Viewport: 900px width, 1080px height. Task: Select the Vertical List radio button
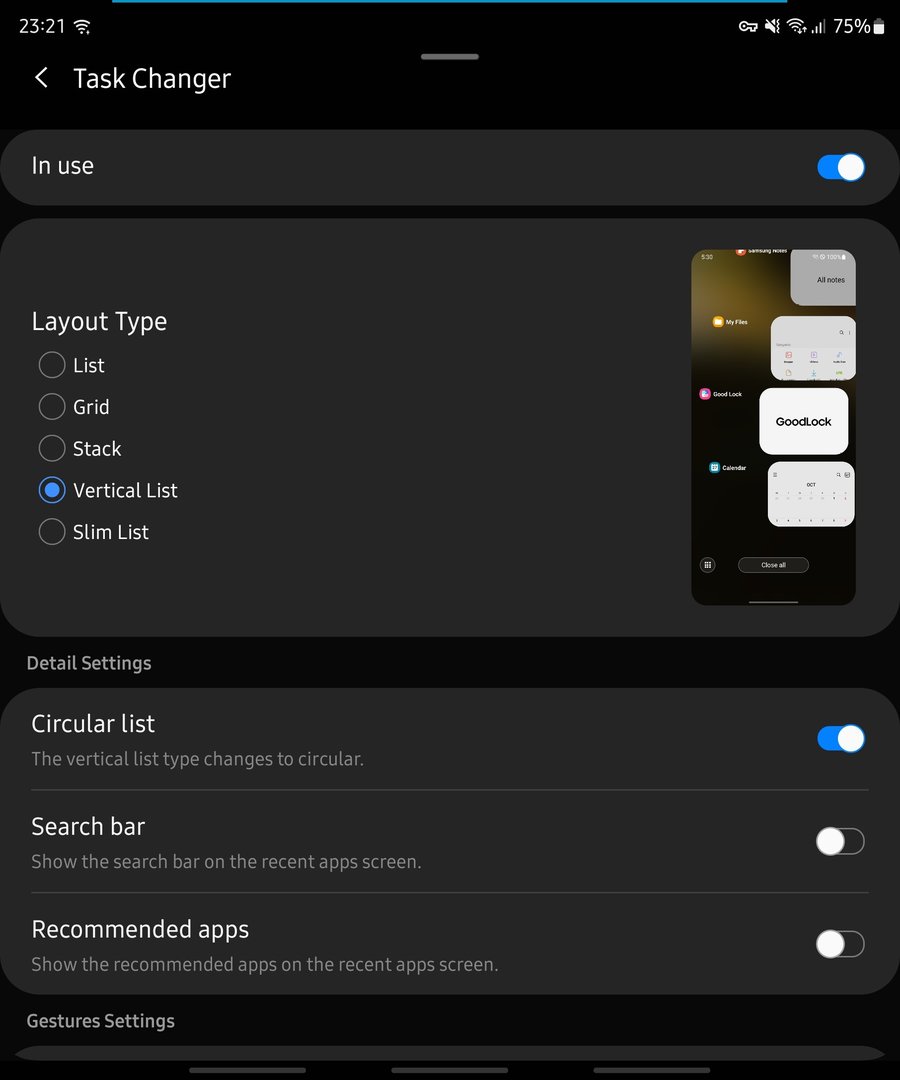pos(52,490)
